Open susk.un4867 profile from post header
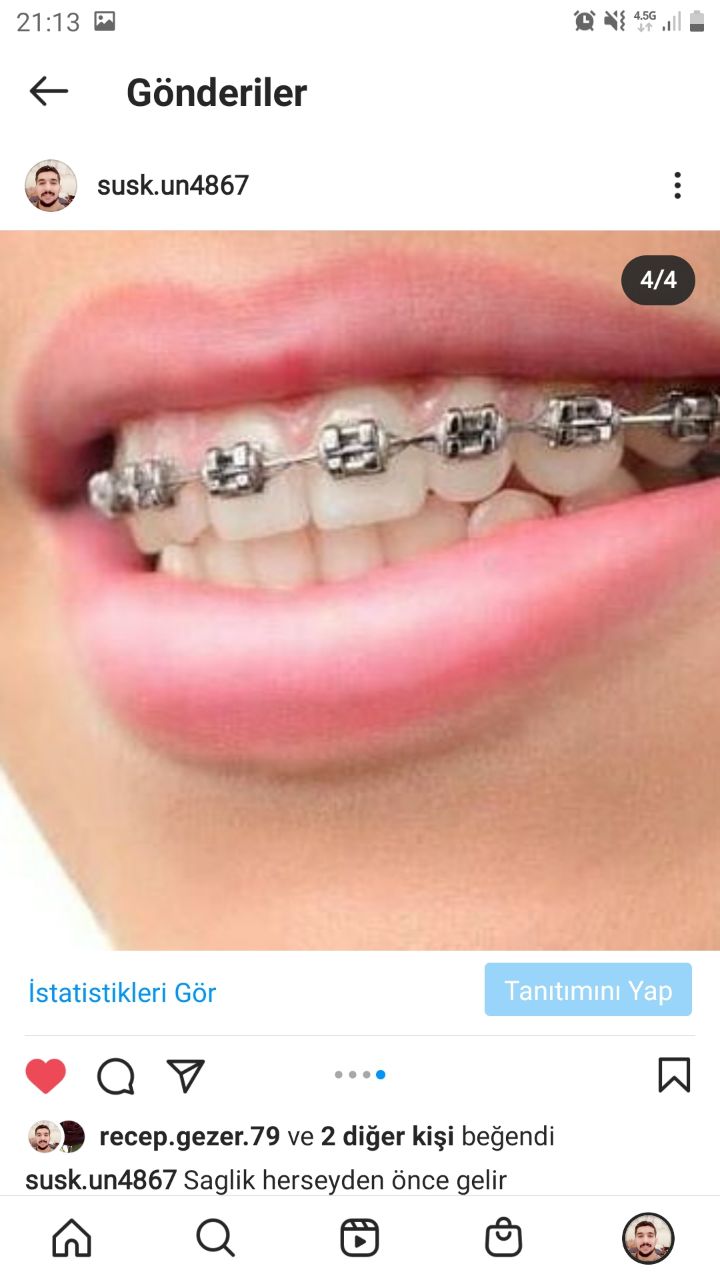Screen dimensions: 720x1280 (172, 185)
